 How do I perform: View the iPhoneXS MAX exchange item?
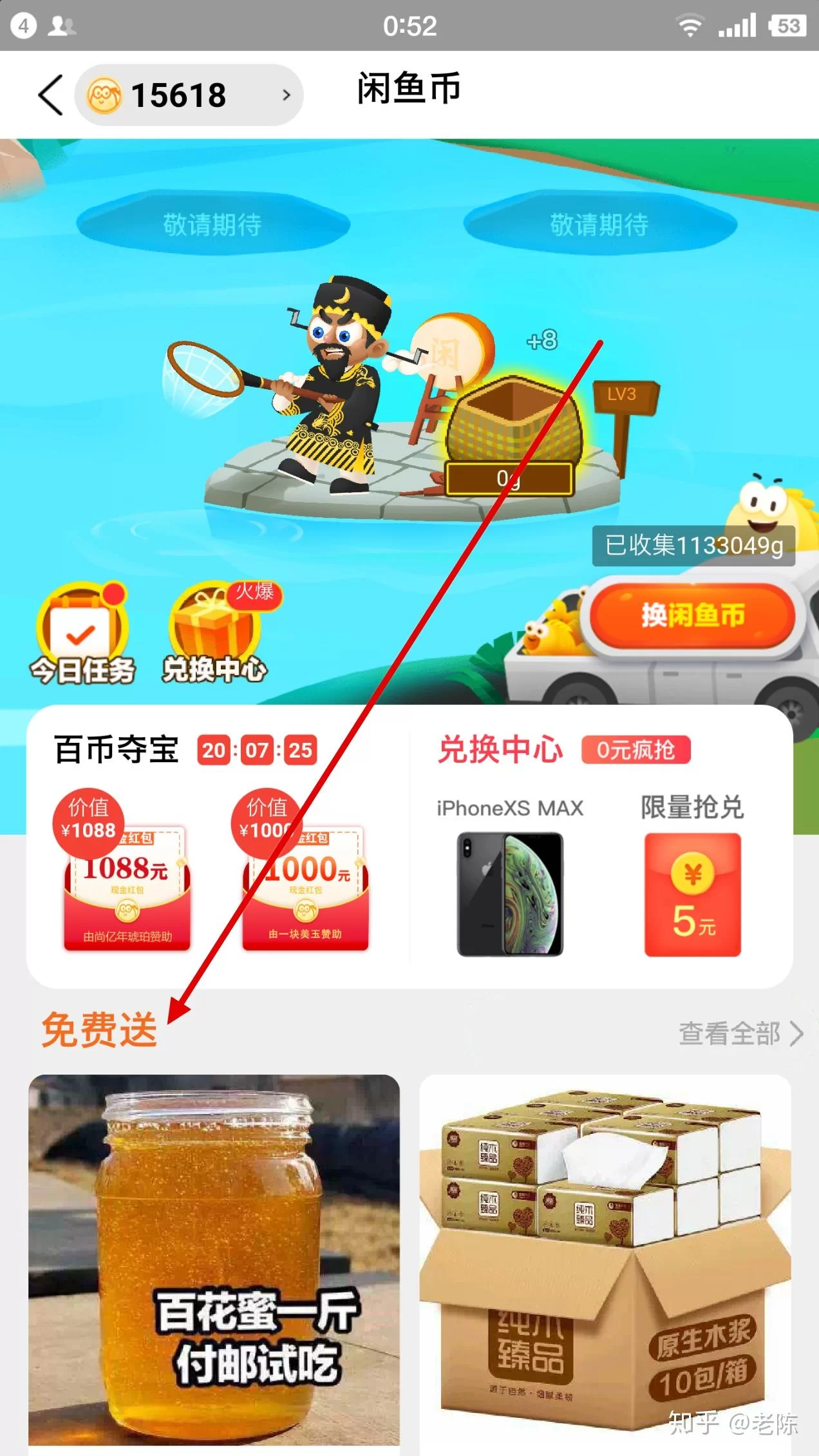[x=509, y=892]
